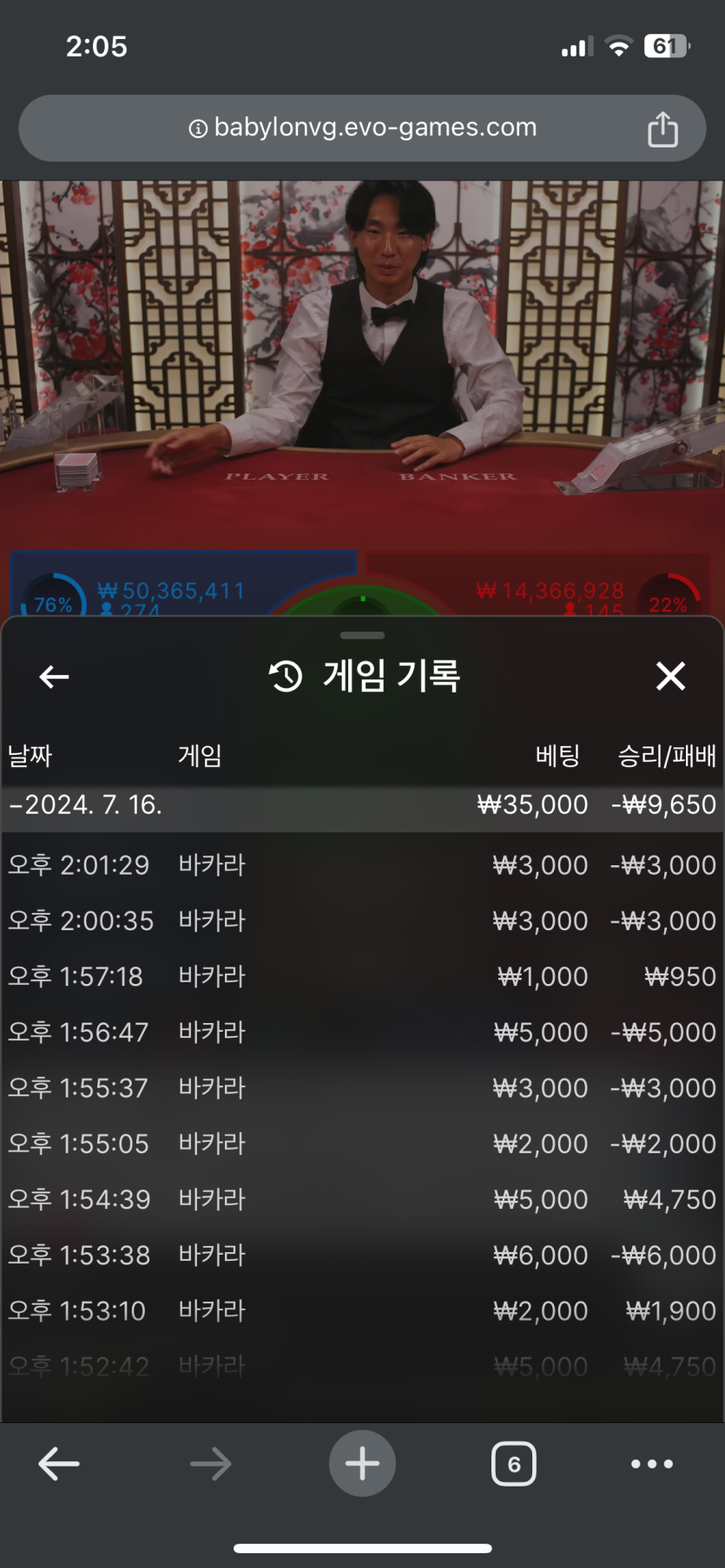Open the tab switcher showing 6

pos(513,1464)
